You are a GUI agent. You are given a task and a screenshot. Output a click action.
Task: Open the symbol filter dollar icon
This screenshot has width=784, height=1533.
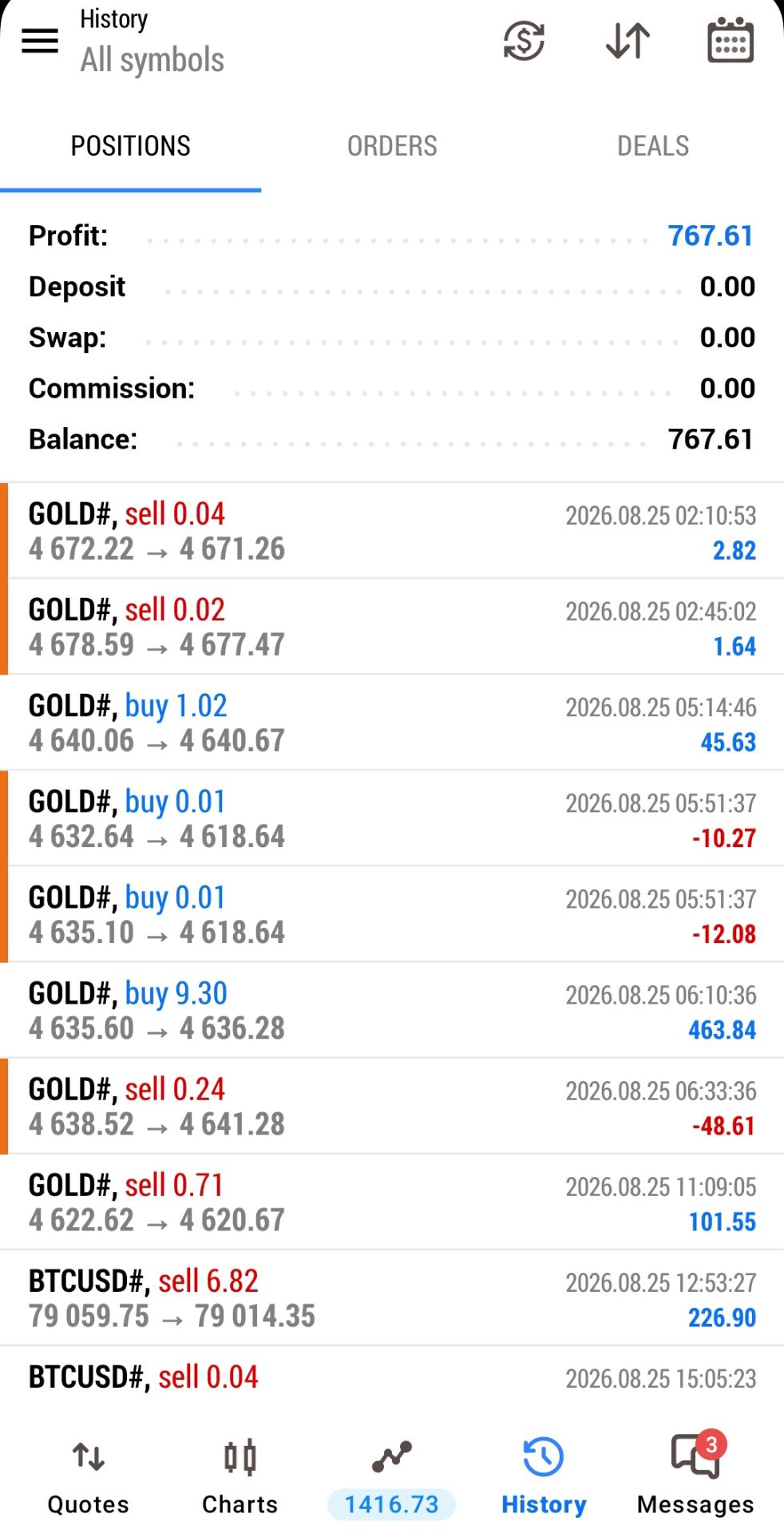[524, 41]
